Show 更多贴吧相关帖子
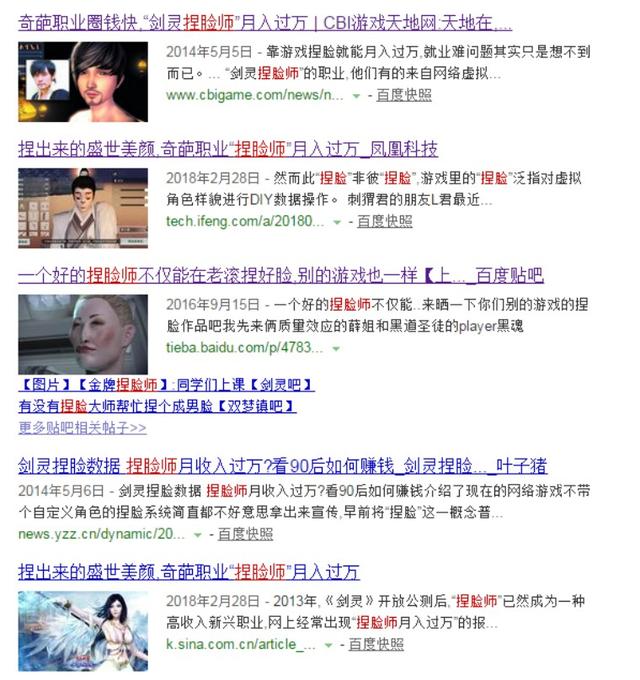This screenshot has width=640, height=680. tap(82, 428)
